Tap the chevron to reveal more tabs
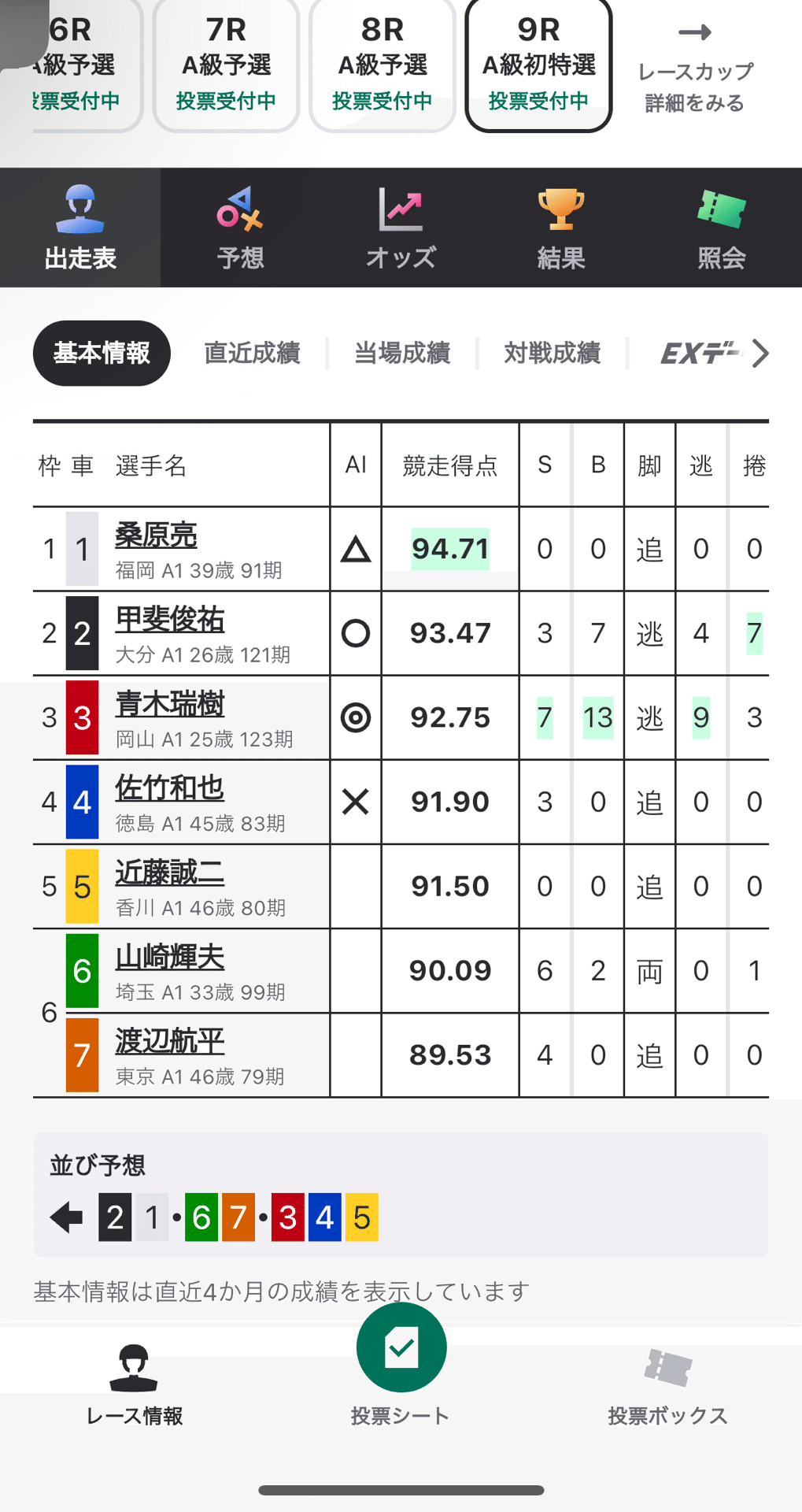Image resolution: width=802 pixels, height=1512 pixels. click(x=759, y=353)
